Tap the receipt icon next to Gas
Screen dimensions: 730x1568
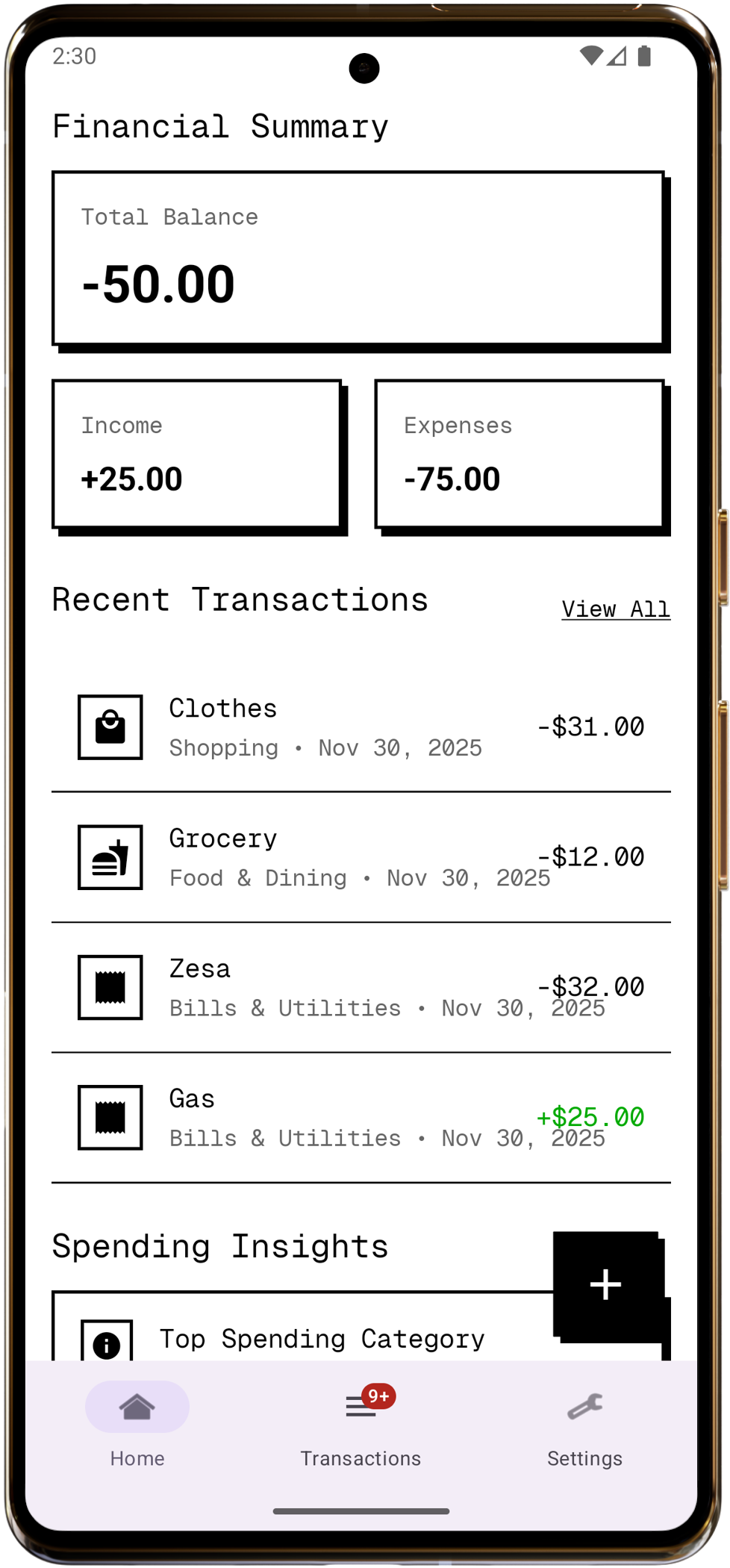109,1117
